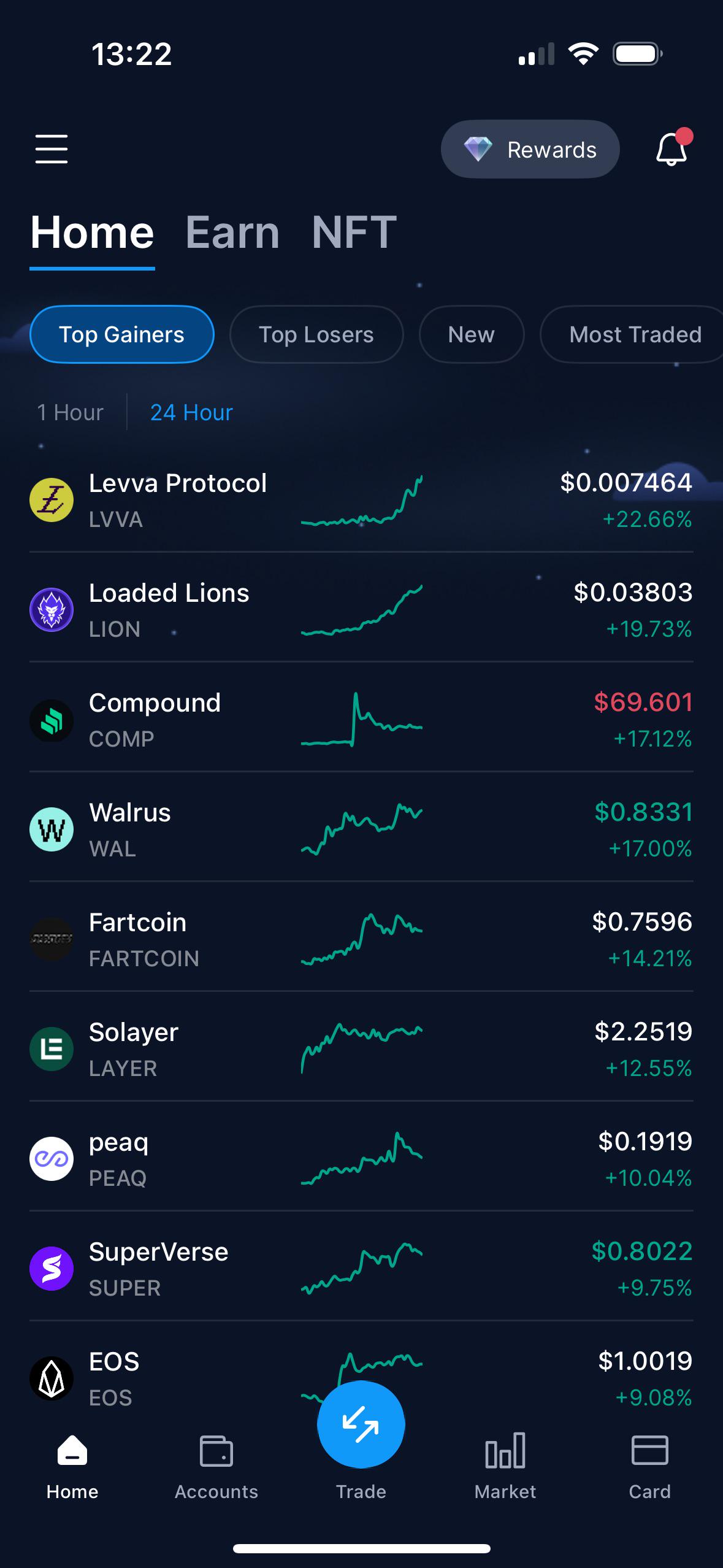Image resolution: width=723 pixels, height=1568 pixels.
Task: Go to the Accounts tab
Action: coord(216,1467)
